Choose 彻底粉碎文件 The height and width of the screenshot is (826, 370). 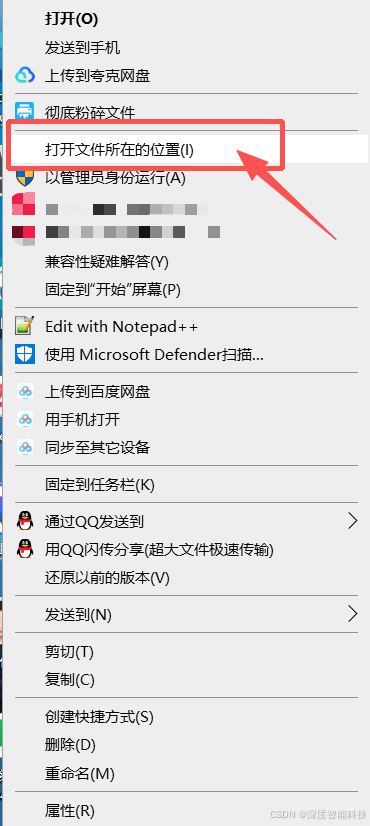(x=186, y=112)
